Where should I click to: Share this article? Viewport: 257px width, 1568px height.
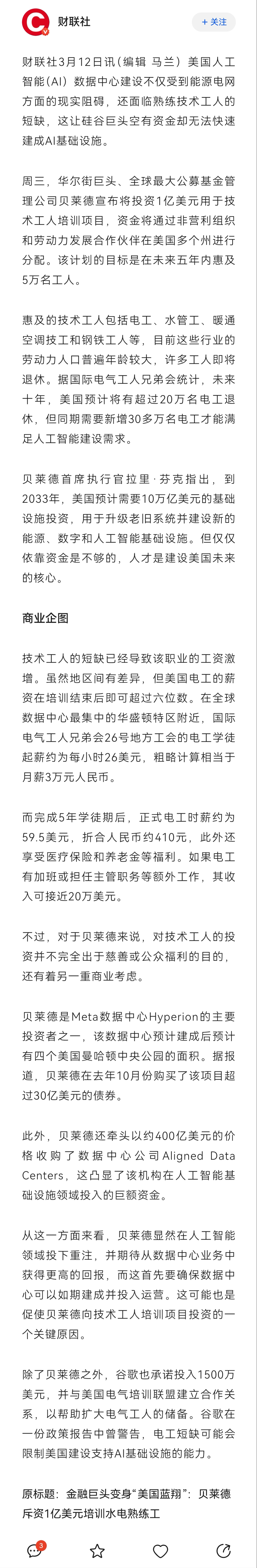tap(224, 1550)
